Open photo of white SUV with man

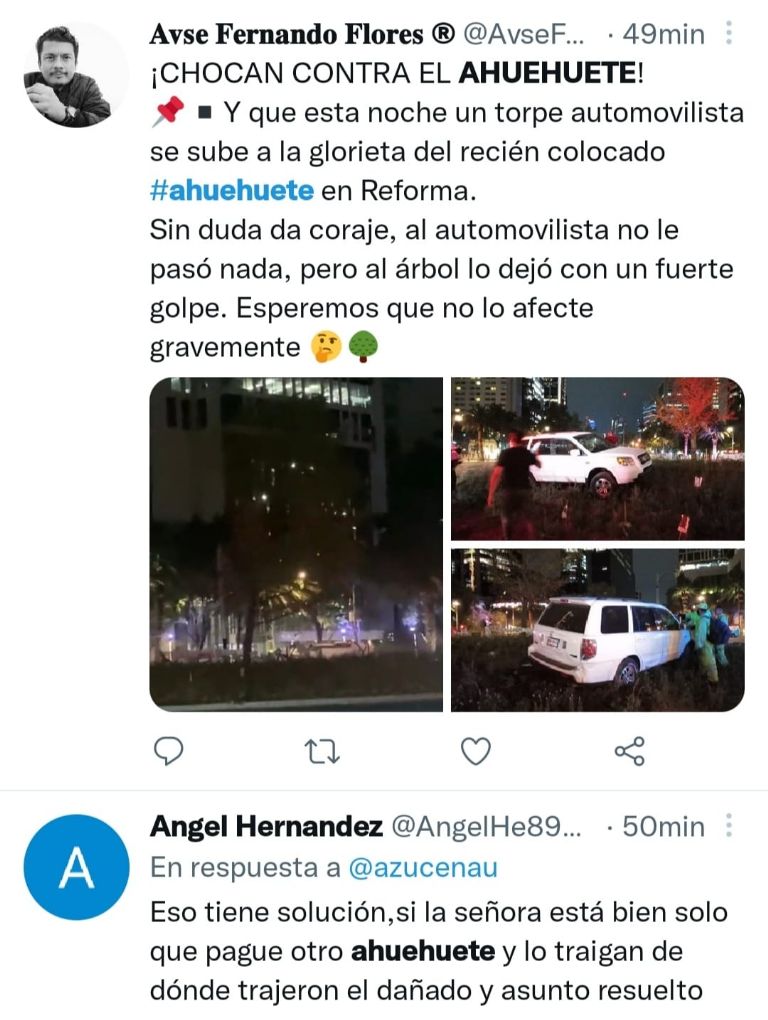click(x=597, y=458)
